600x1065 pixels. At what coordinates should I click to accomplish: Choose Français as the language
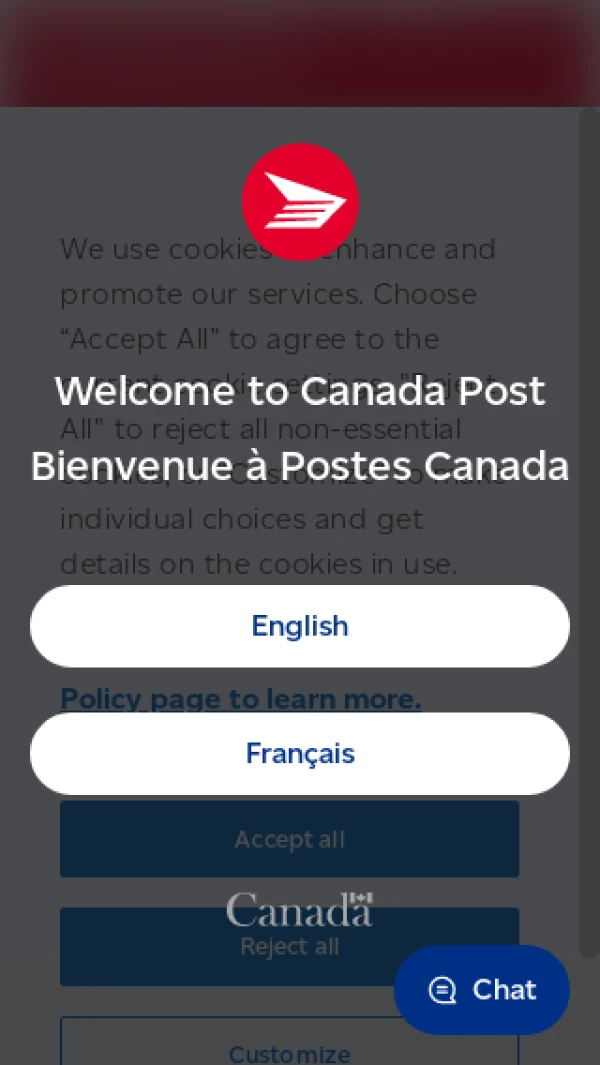pos(300,753)
